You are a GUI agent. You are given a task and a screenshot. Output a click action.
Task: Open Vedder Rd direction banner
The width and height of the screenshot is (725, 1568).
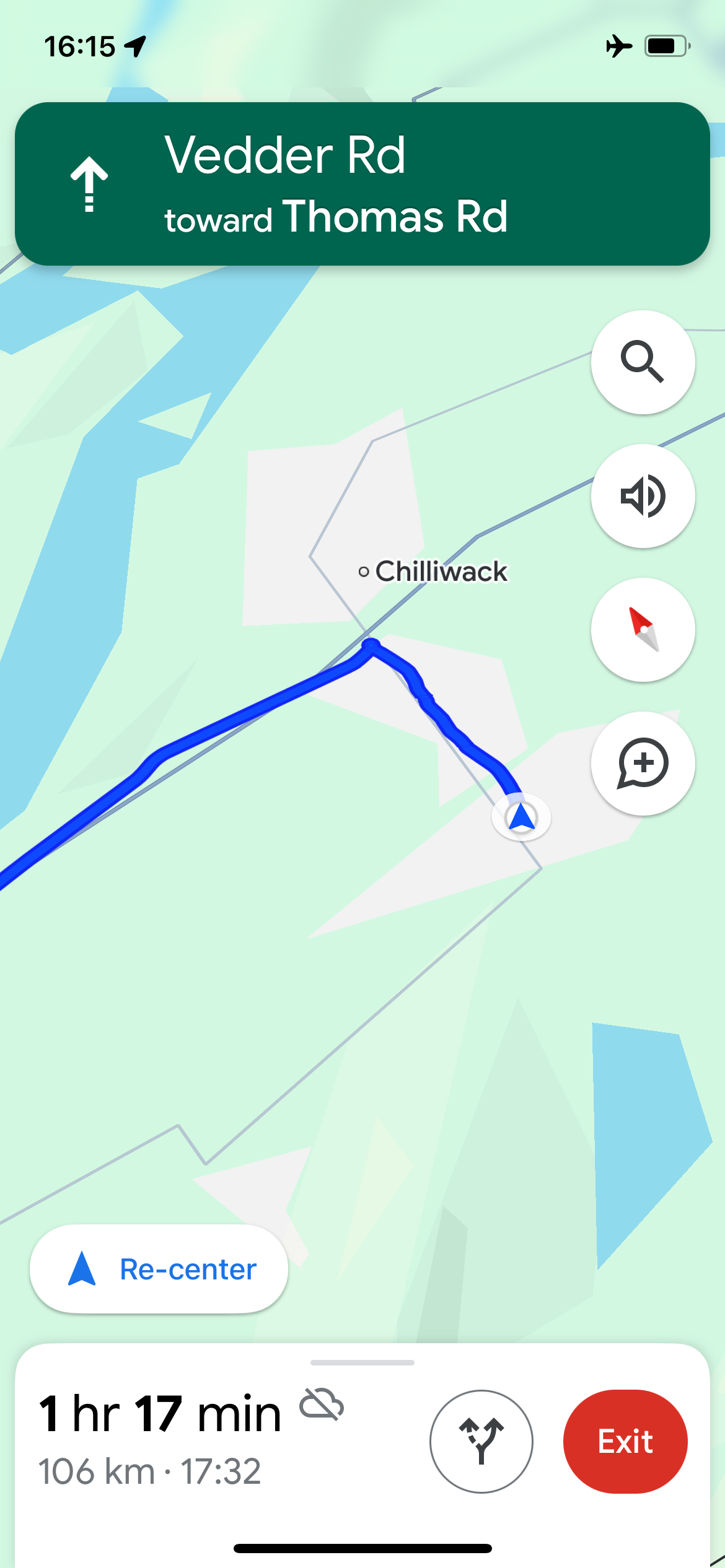point(362,184)
